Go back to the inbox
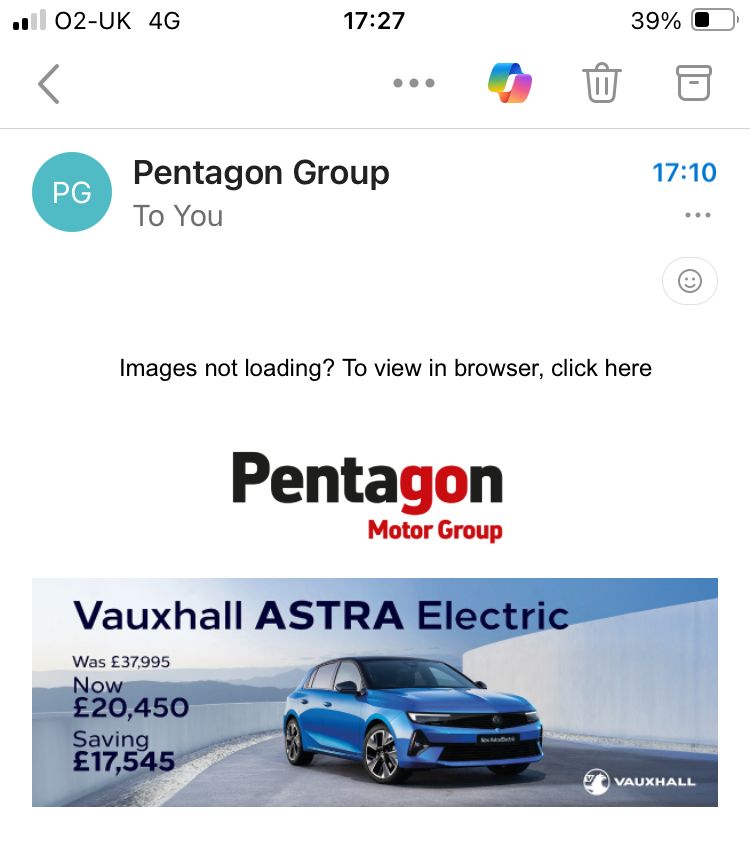Screen dimensions: 750x849 tap(48, 84)
